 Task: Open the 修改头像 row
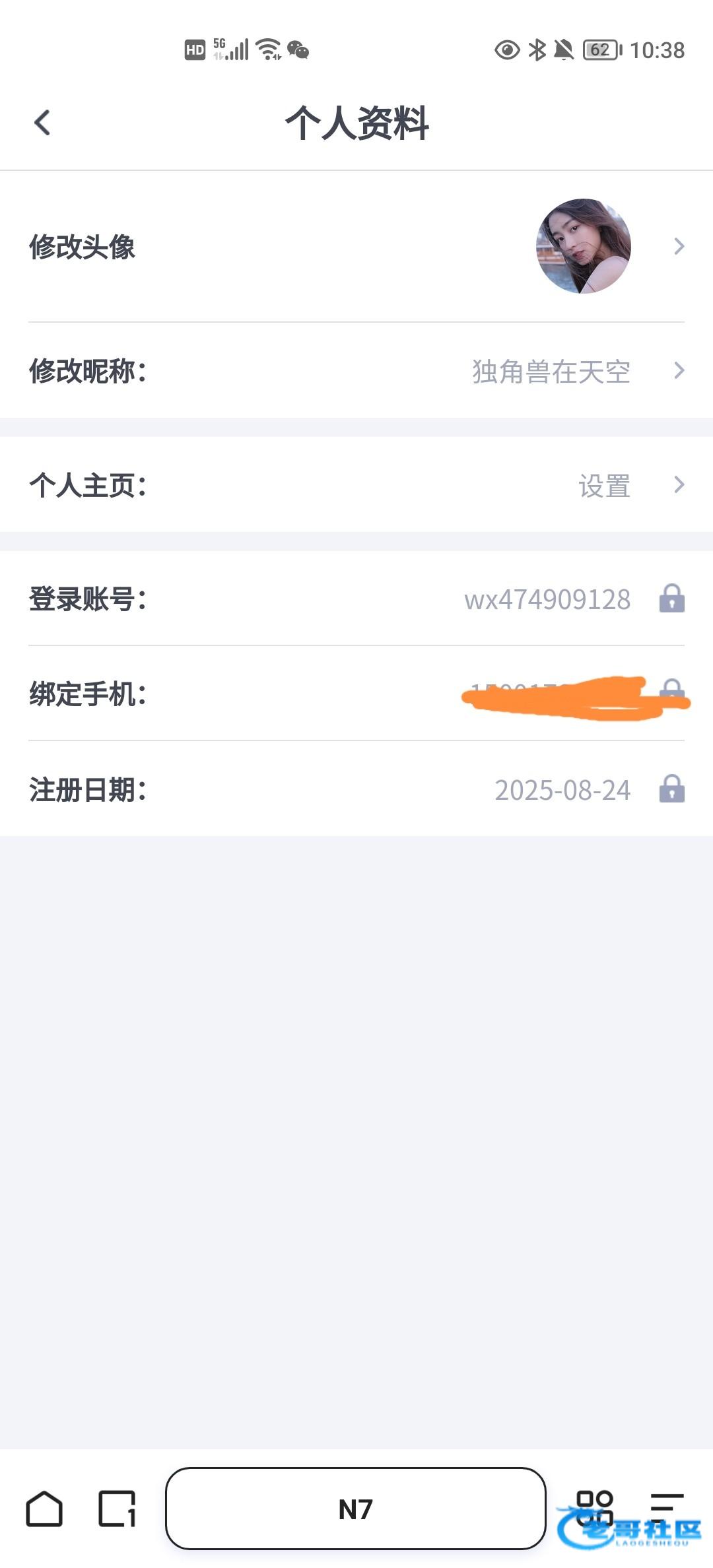(x=356, y=247)
